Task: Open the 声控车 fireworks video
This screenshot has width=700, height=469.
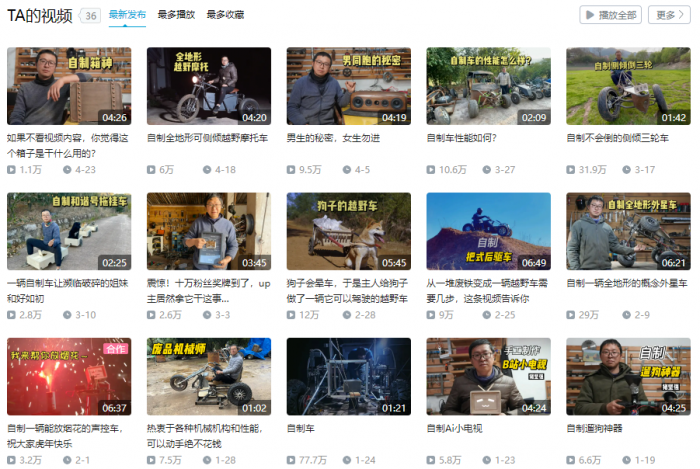Action: pyautogui.click(x=68, y=376)
